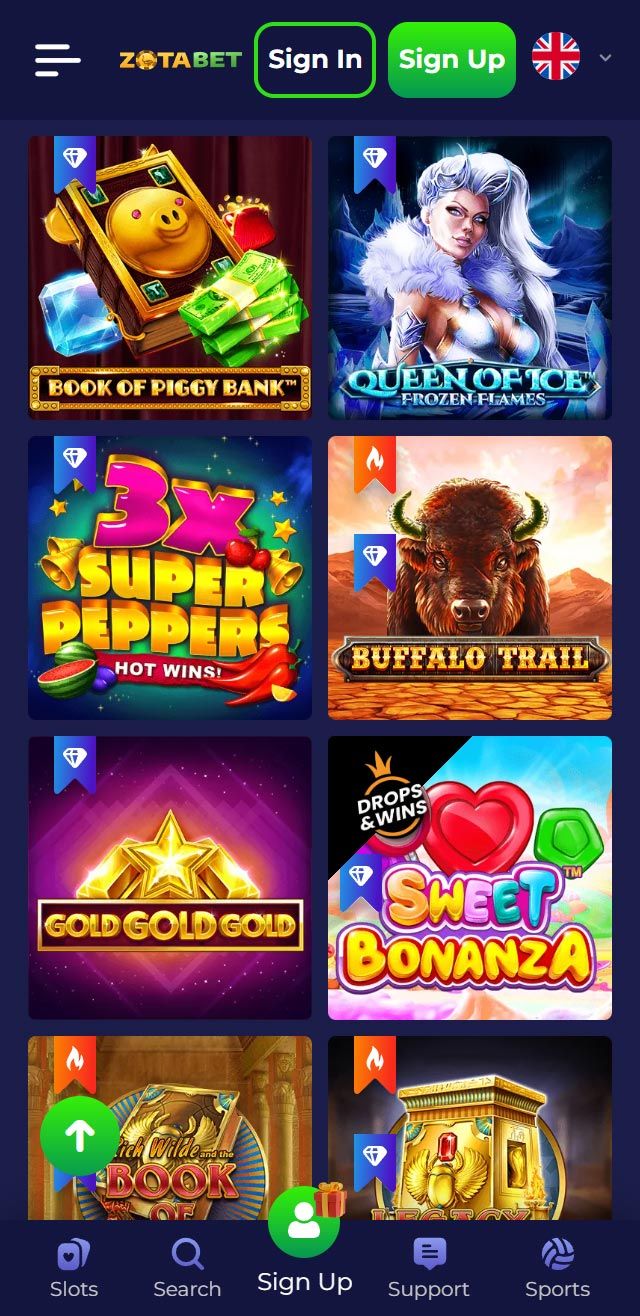Screen dimensions: 640x1316
Task: Open the hamburger menu
Action: (x=58, y=60)
